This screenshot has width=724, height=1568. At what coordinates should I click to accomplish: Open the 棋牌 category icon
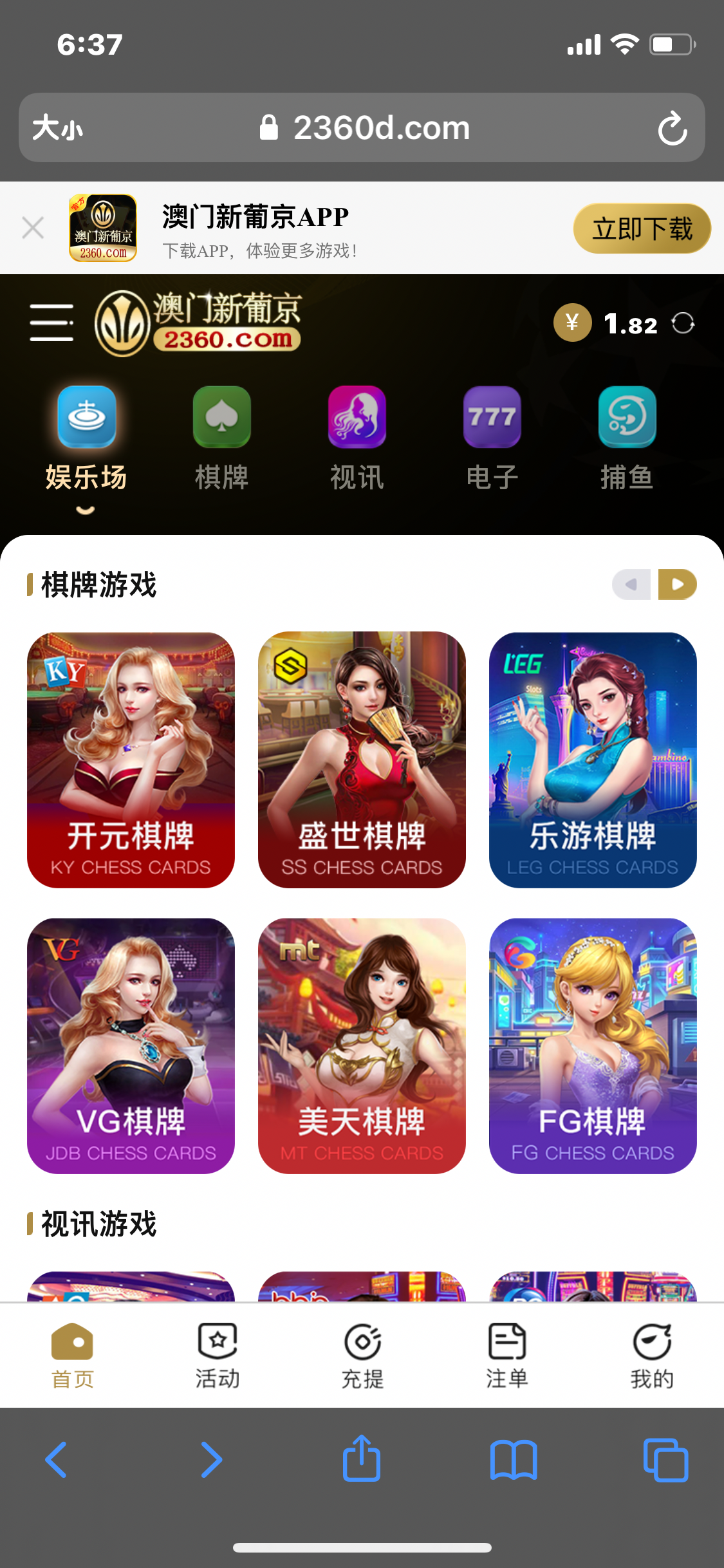coord(221,418)
